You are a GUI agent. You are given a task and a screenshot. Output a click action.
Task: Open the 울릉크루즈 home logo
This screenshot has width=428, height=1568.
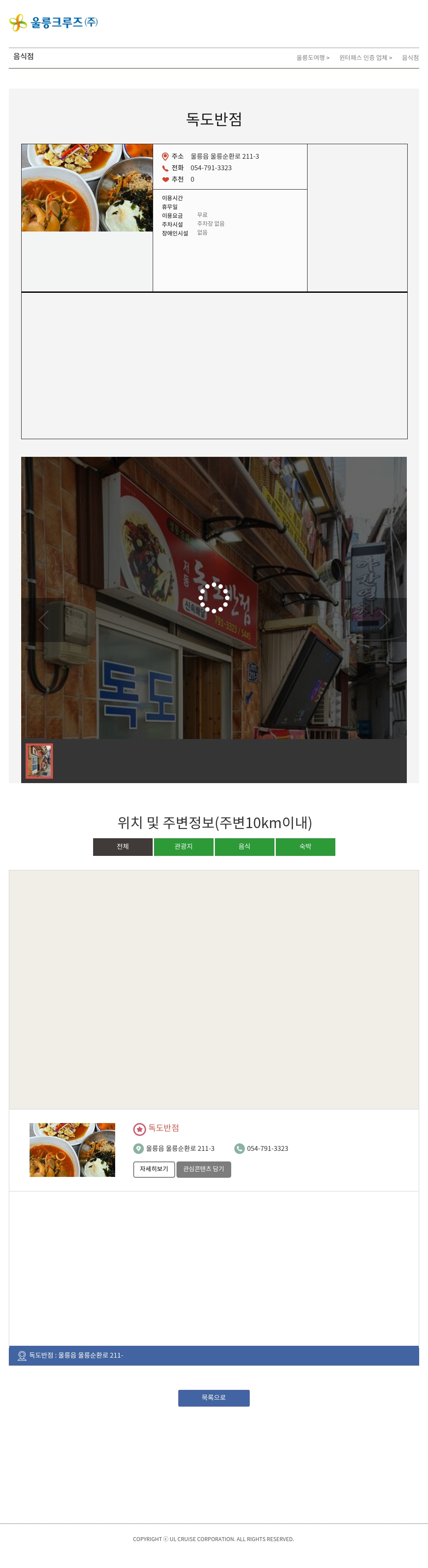click(x=53, y=22)
